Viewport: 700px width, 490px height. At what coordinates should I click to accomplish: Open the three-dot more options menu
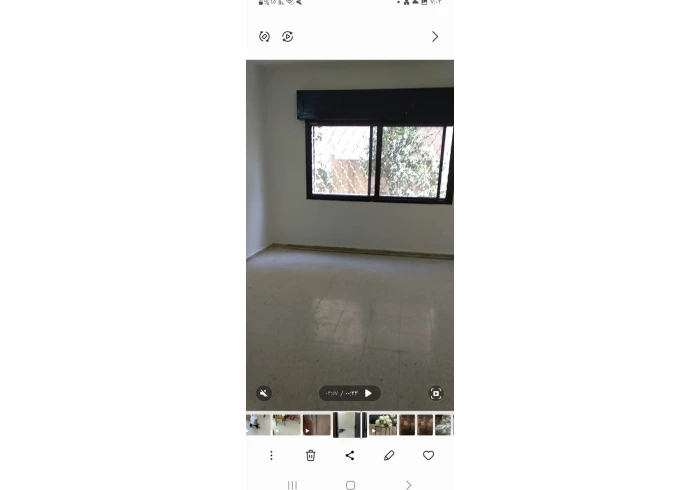[x=271, y=455]
